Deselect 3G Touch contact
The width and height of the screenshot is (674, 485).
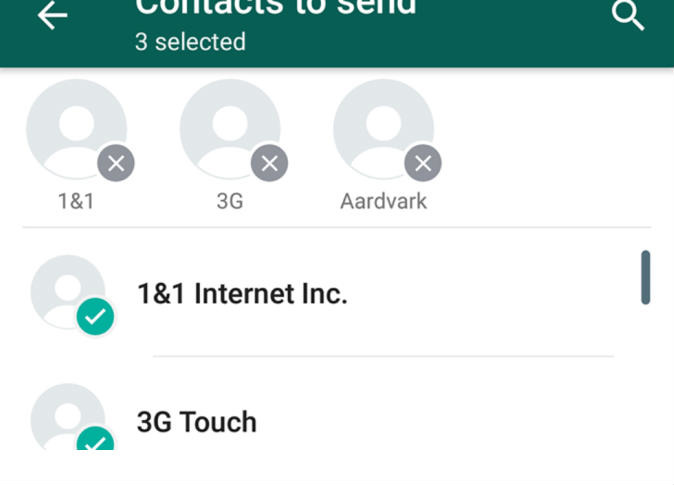(x=196, y=422)
